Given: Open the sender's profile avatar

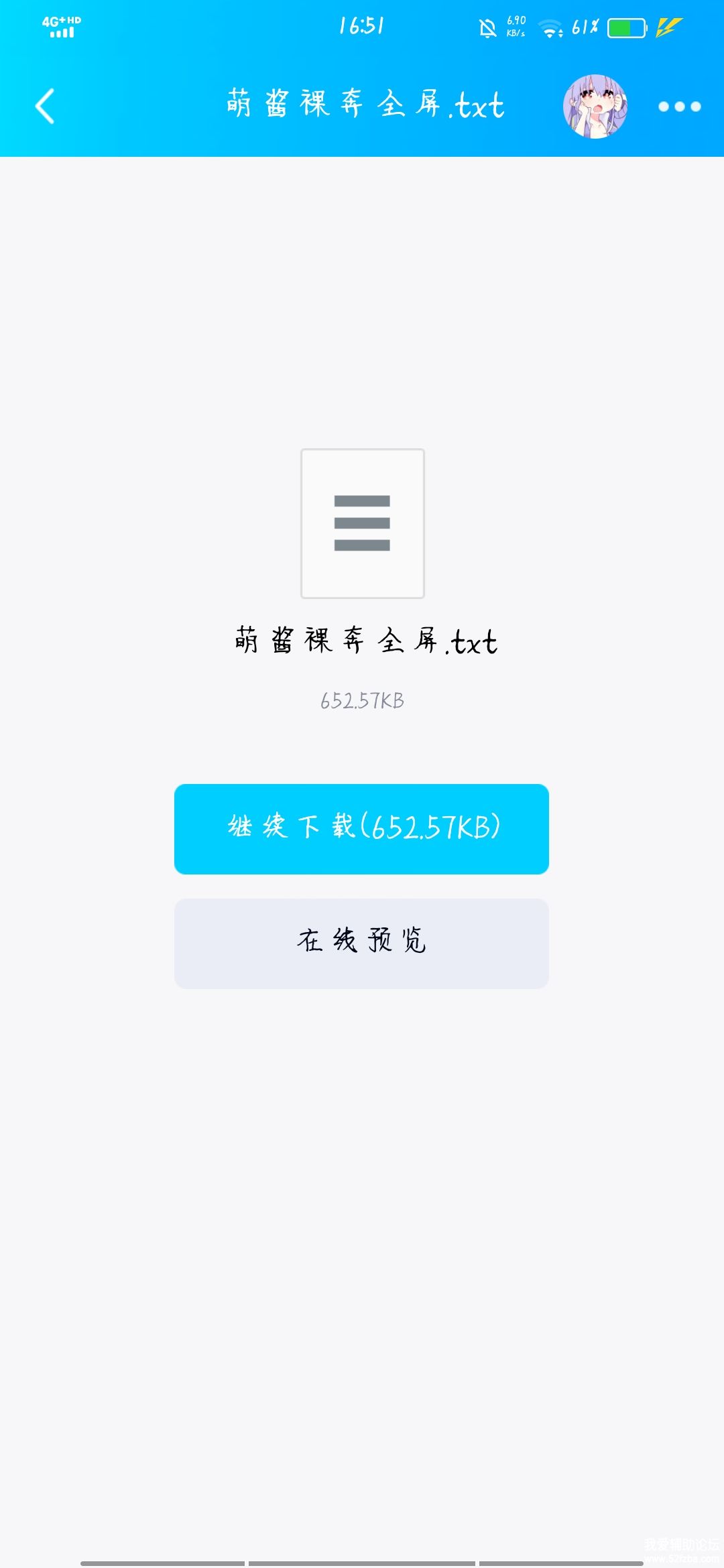Looking at the screenshot, I should coord(595,107).
